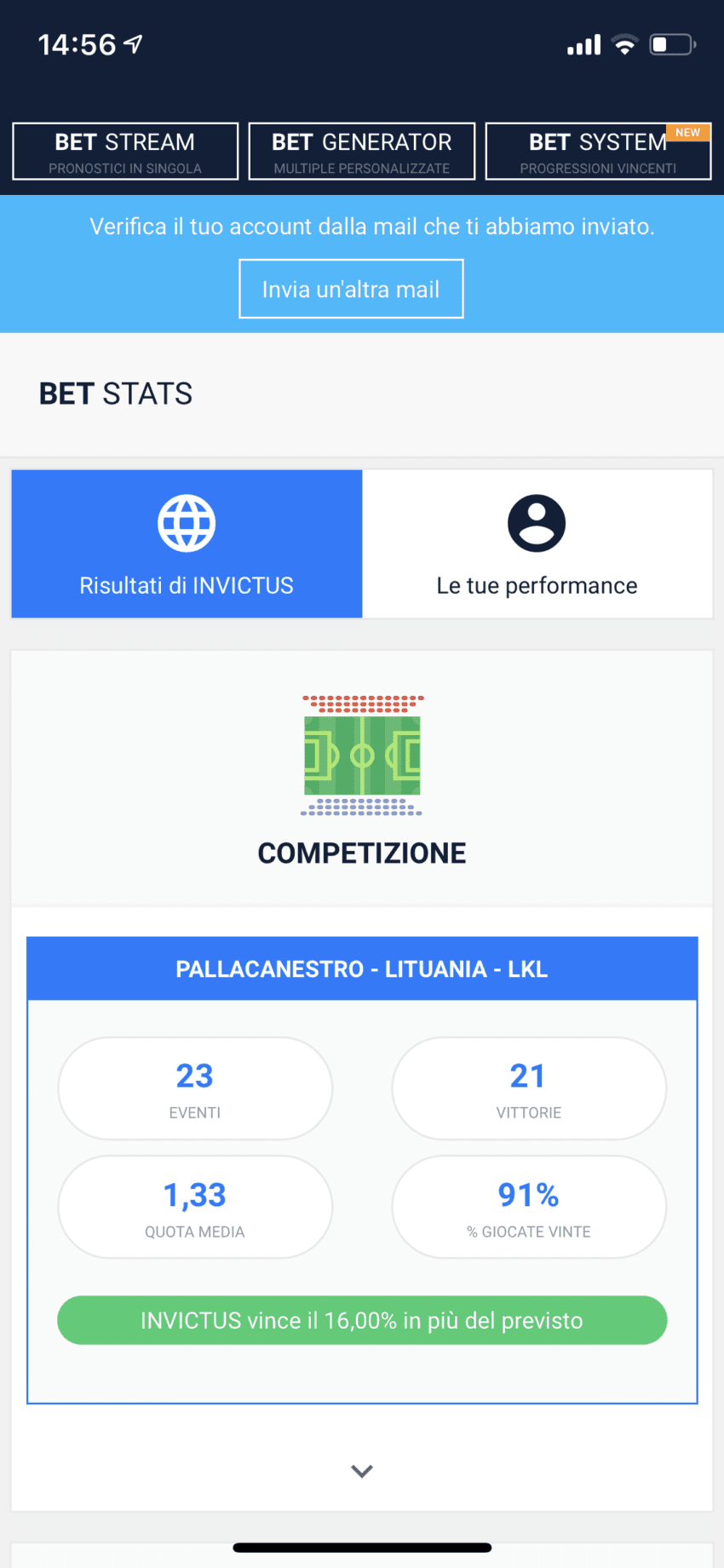Open the BET STREAM section
The height and width of the screenshot is (1568, 724).
click(x=125, y=152)
